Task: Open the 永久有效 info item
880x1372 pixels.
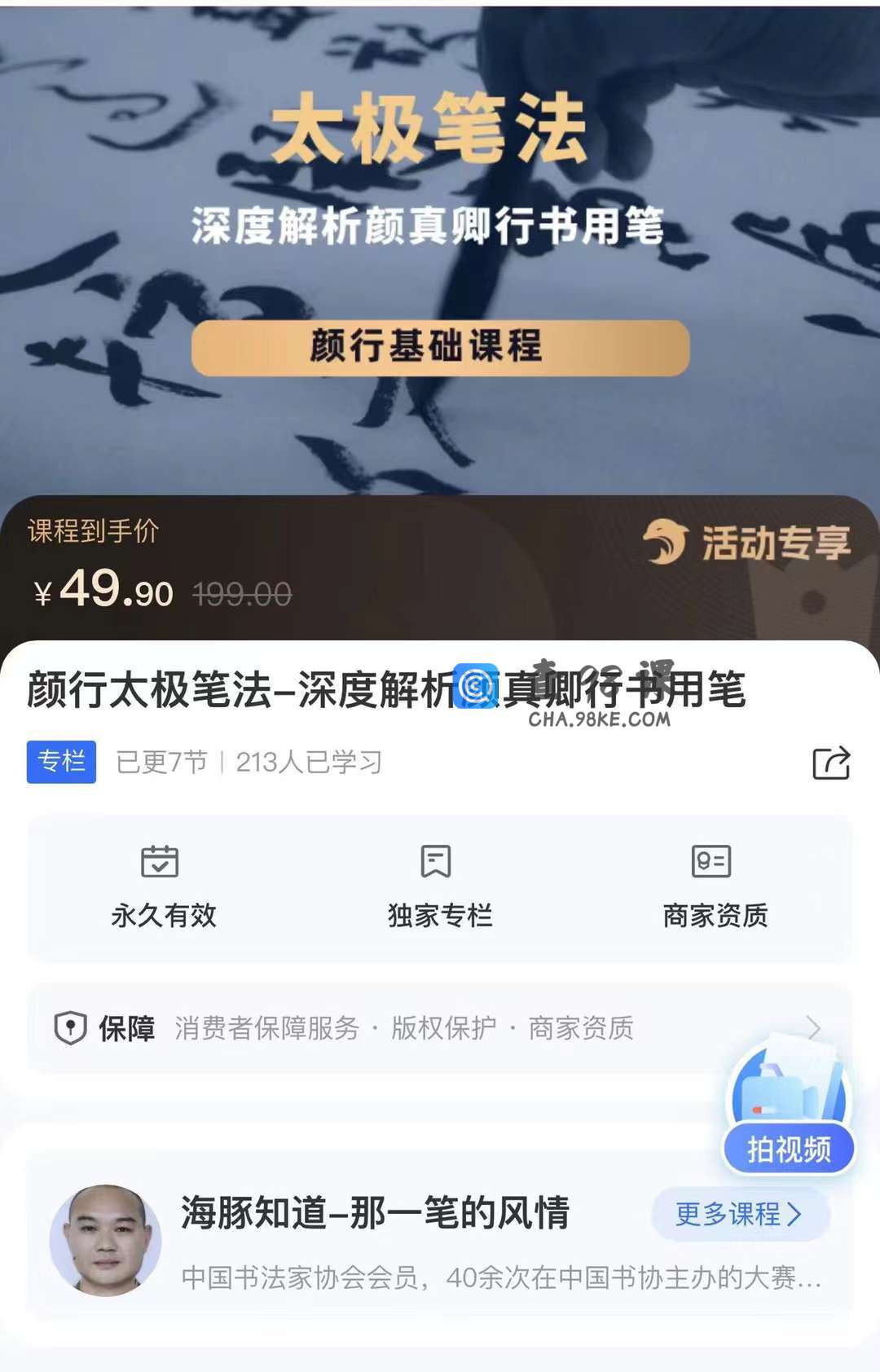Action: [163, 886]
